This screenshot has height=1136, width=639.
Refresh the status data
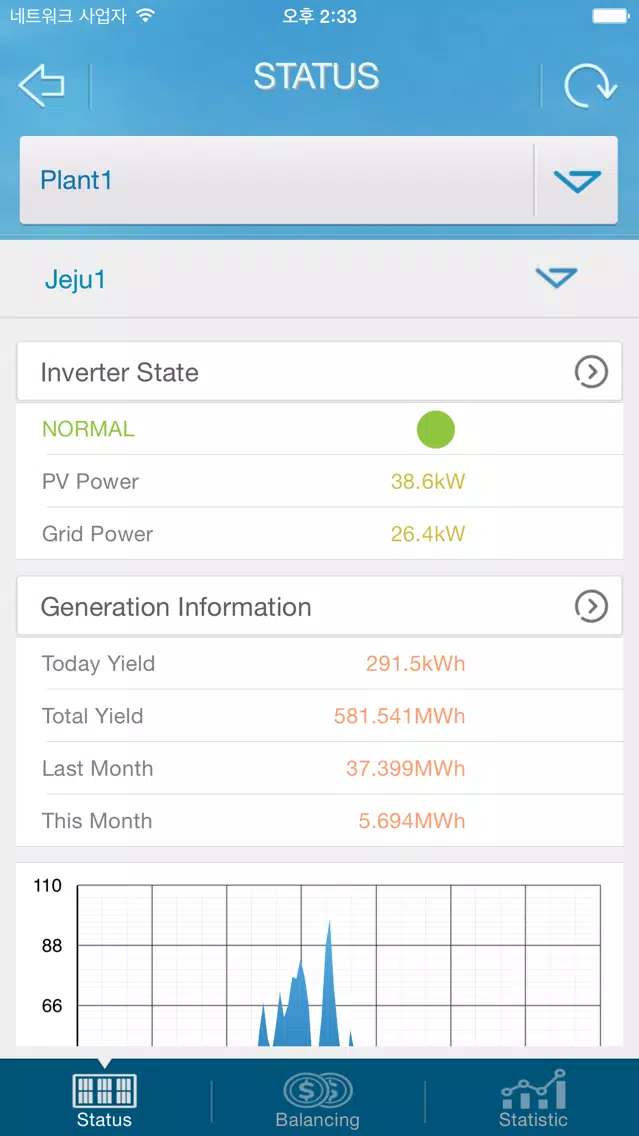590,85
